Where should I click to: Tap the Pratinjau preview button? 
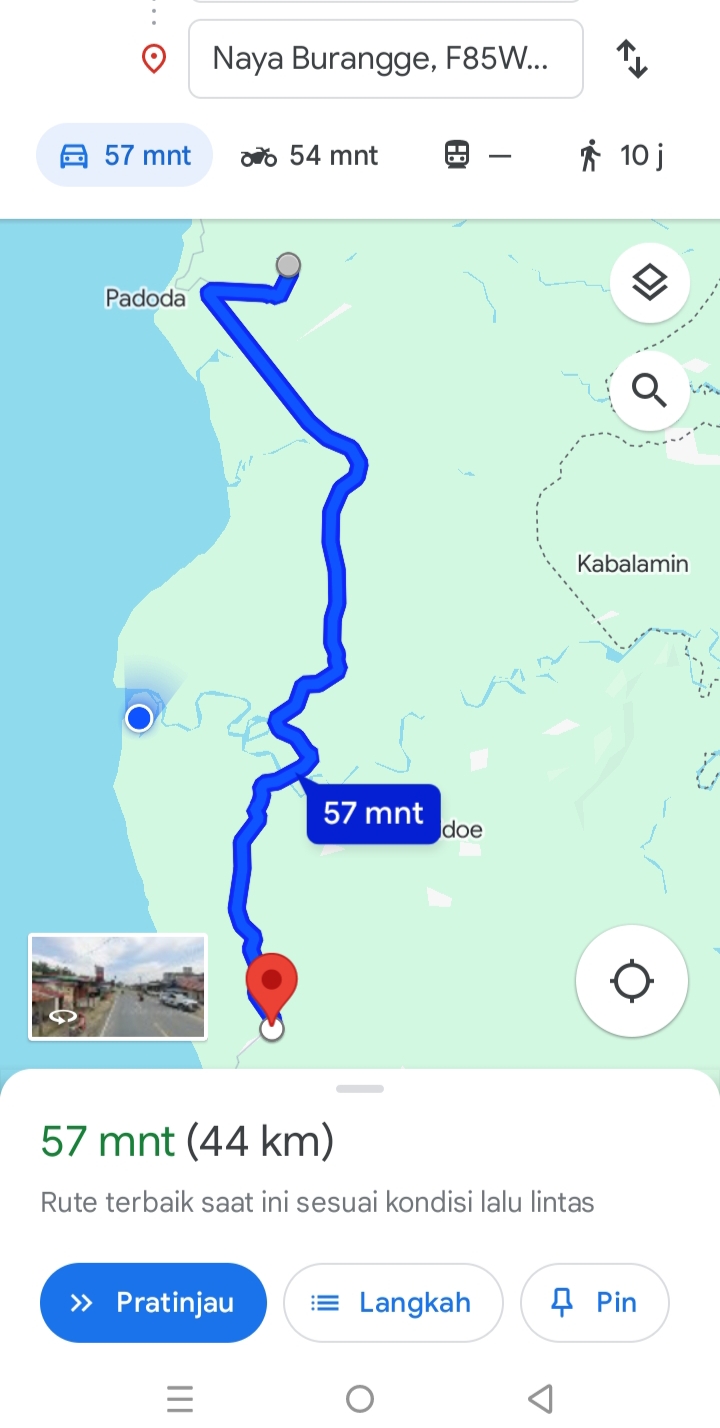tap(153, 1302)
